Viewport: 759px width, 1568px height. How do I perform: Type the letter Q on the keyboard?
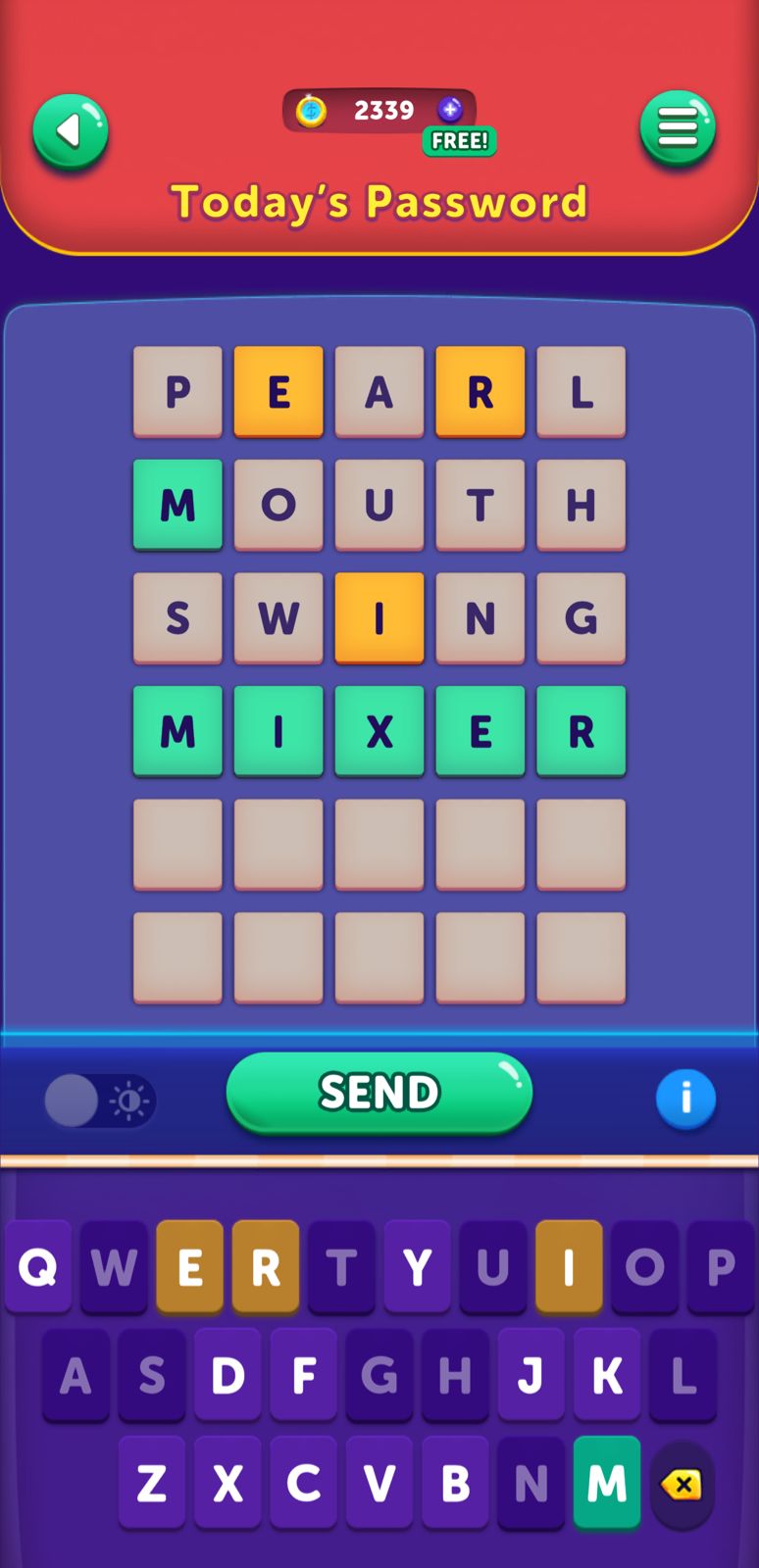point(38,1267)
